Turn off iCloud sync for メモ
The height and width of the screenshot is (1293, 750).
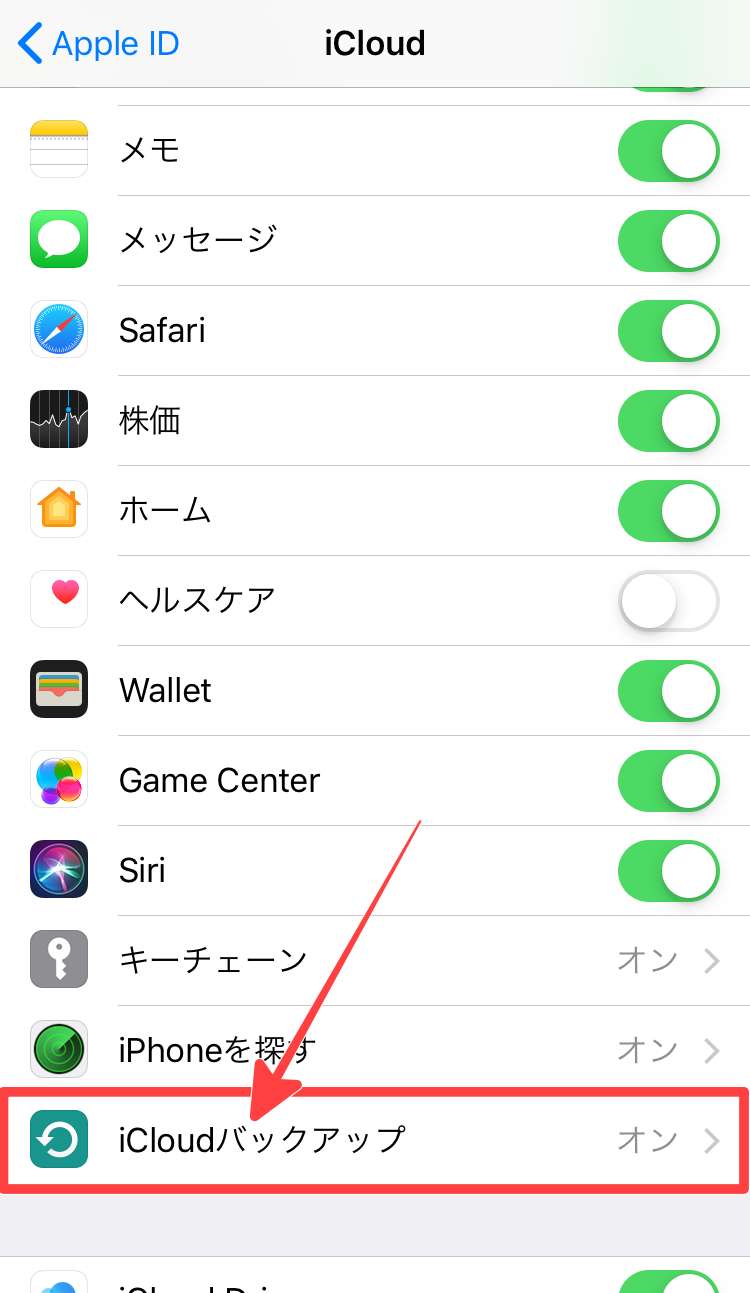[668, 151]
